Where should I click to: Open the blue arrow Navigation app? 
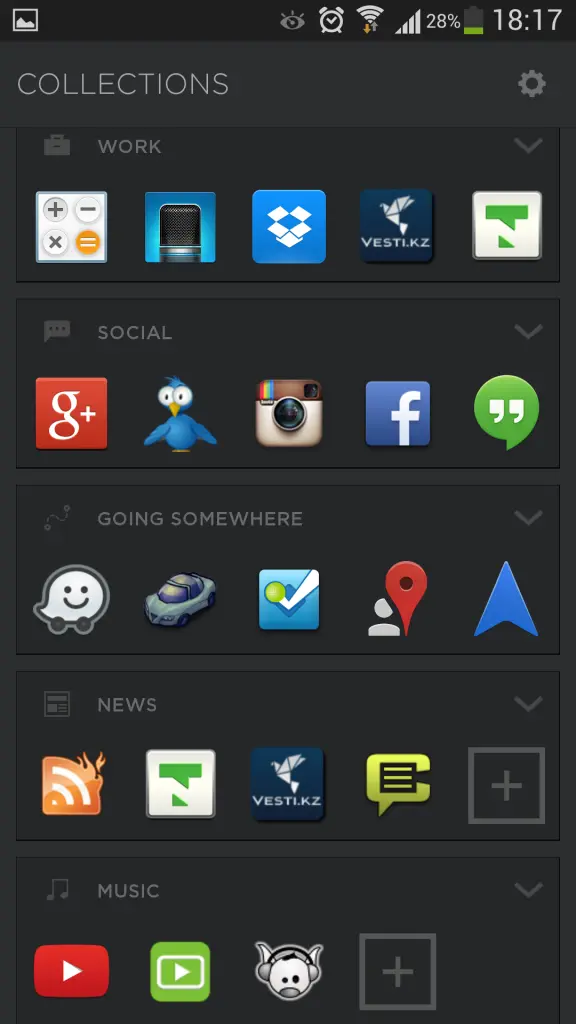506,599
